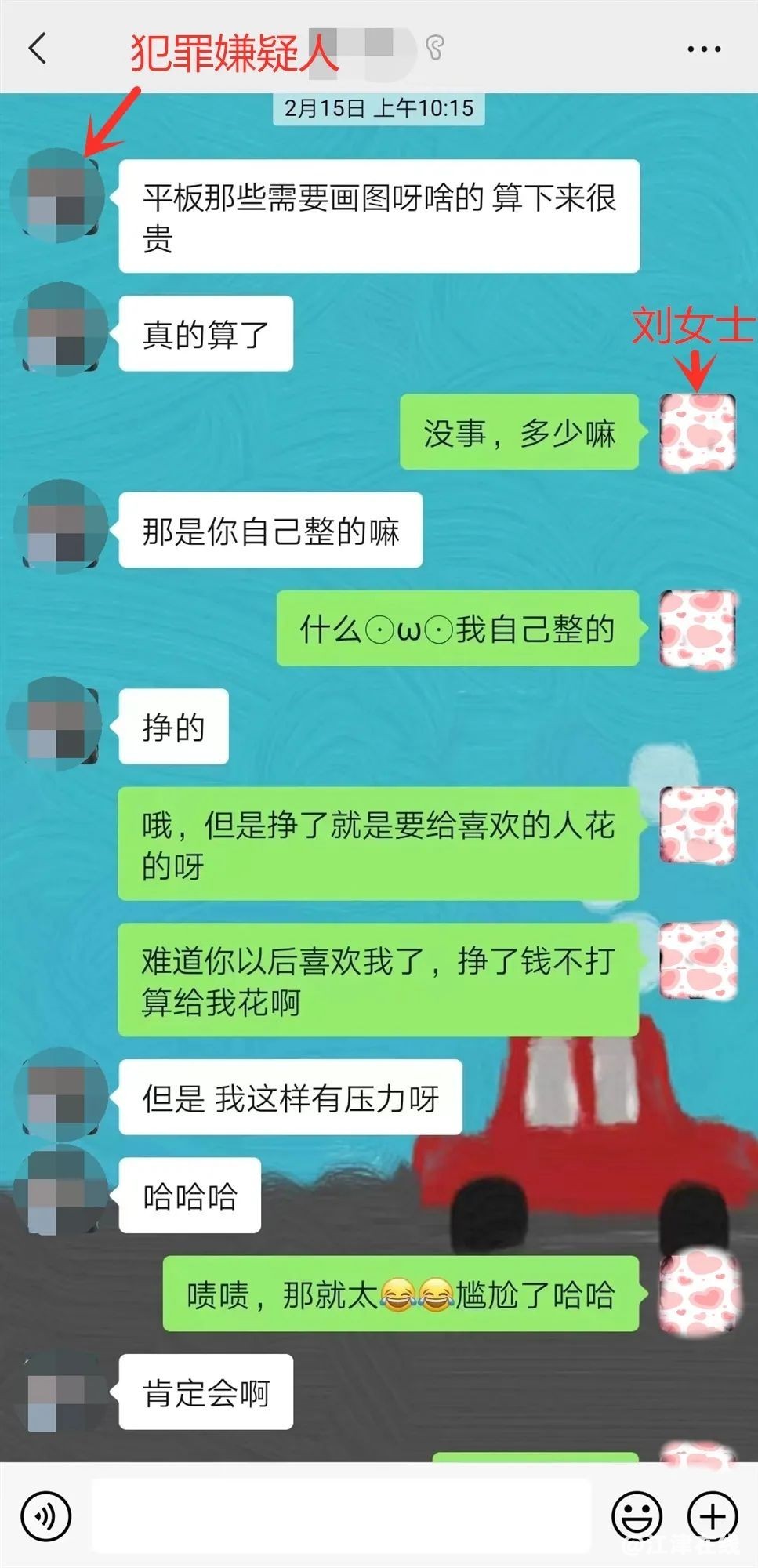The image size is (758, 1568).
Task: Open the plus attachments menu
Action: 713,1516
